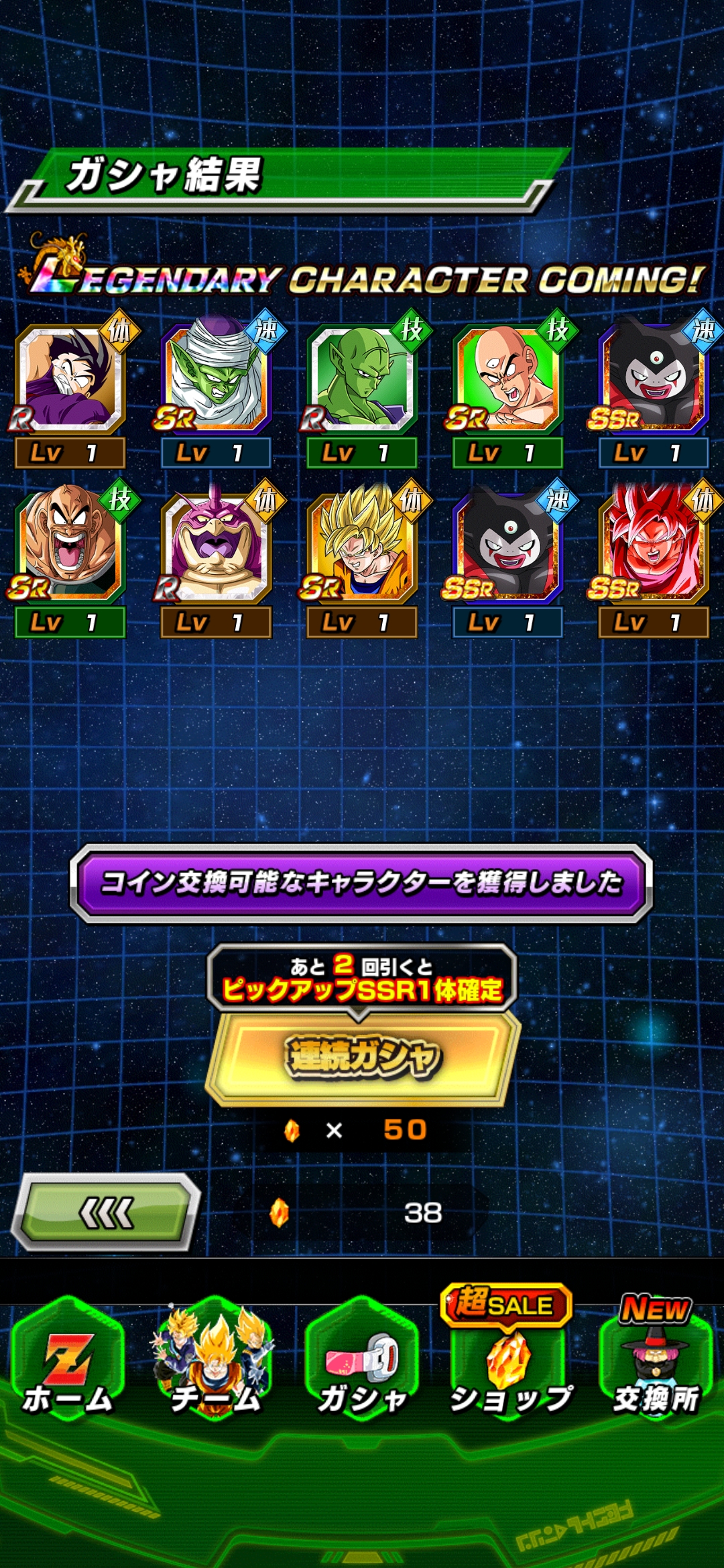The height and width of the screenshot is (1568, 724).
Task: Open the SR turbaned Piccolo card
Action: pyautogui.click(x=215, y=379)
